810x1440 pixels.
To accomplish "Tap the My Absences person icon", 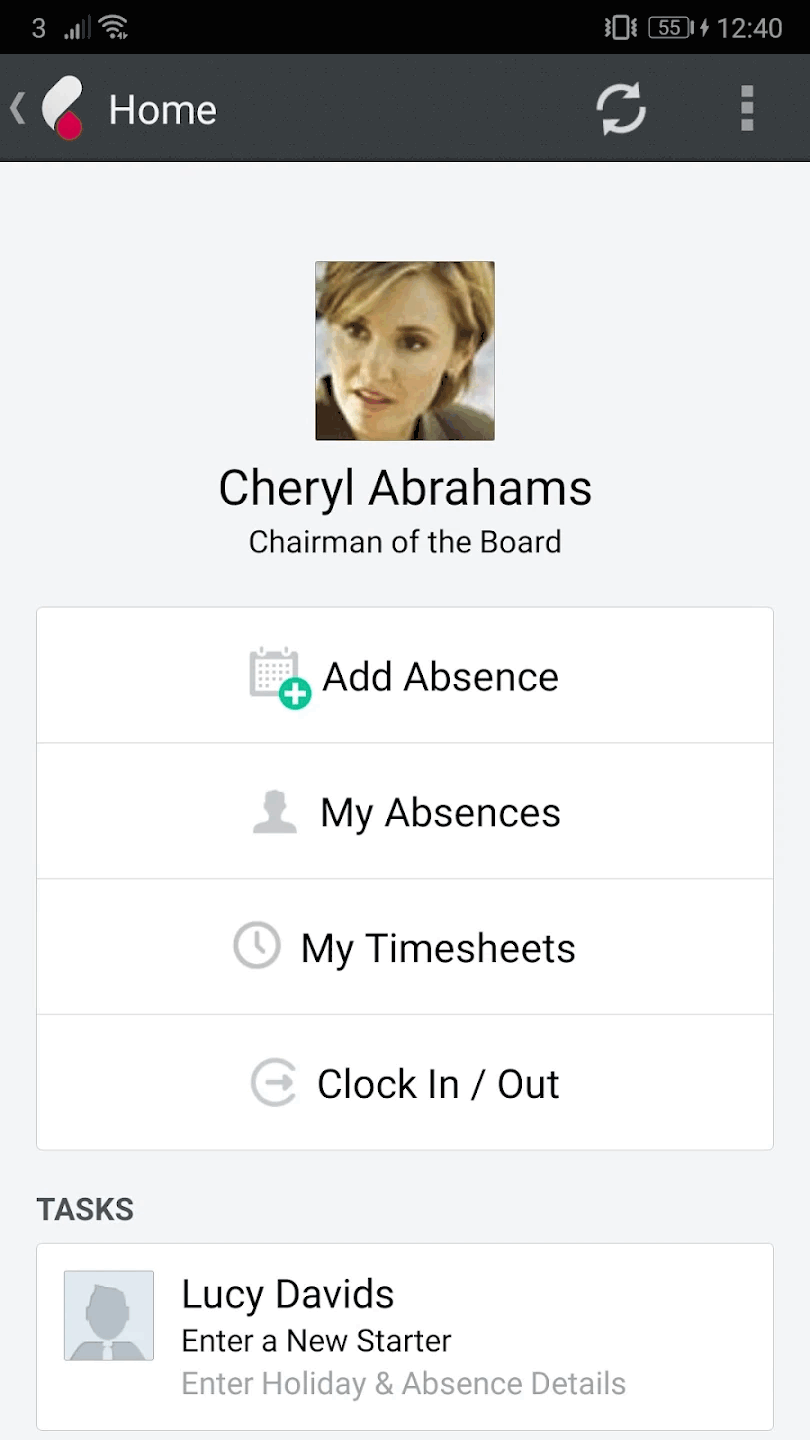I will 275,811.
